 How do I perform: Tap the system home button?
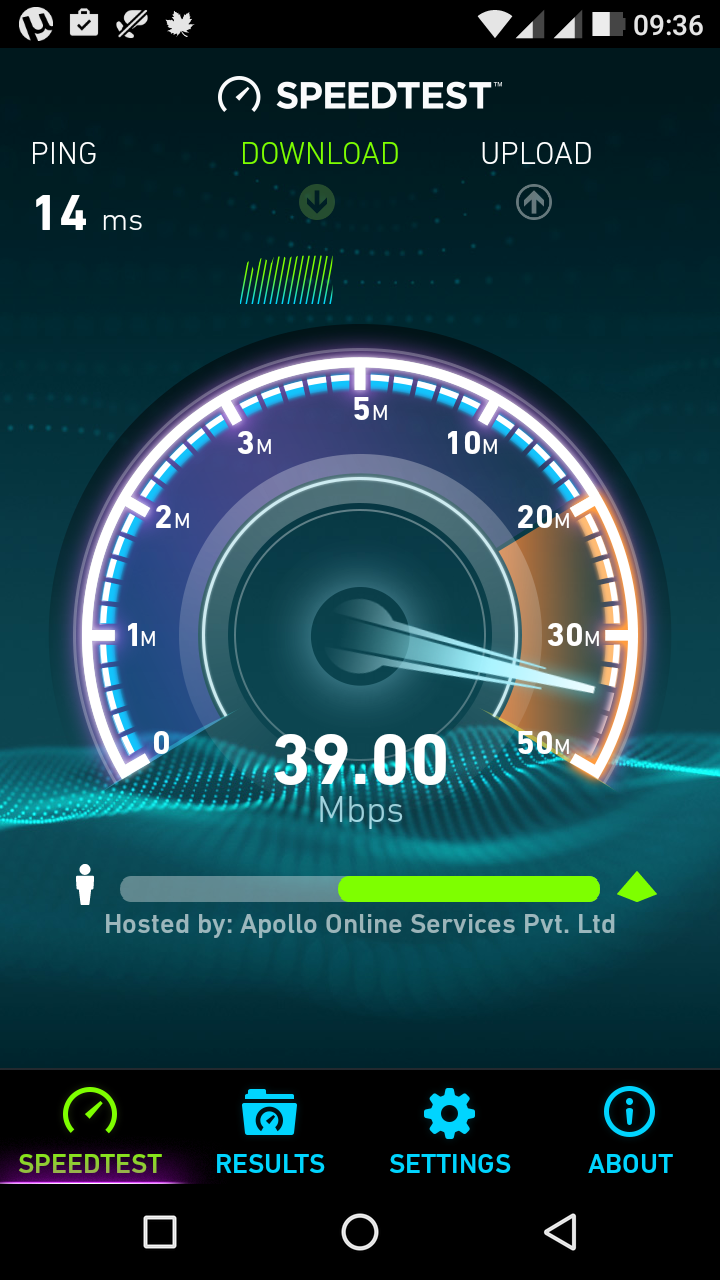click(360, 1232)
